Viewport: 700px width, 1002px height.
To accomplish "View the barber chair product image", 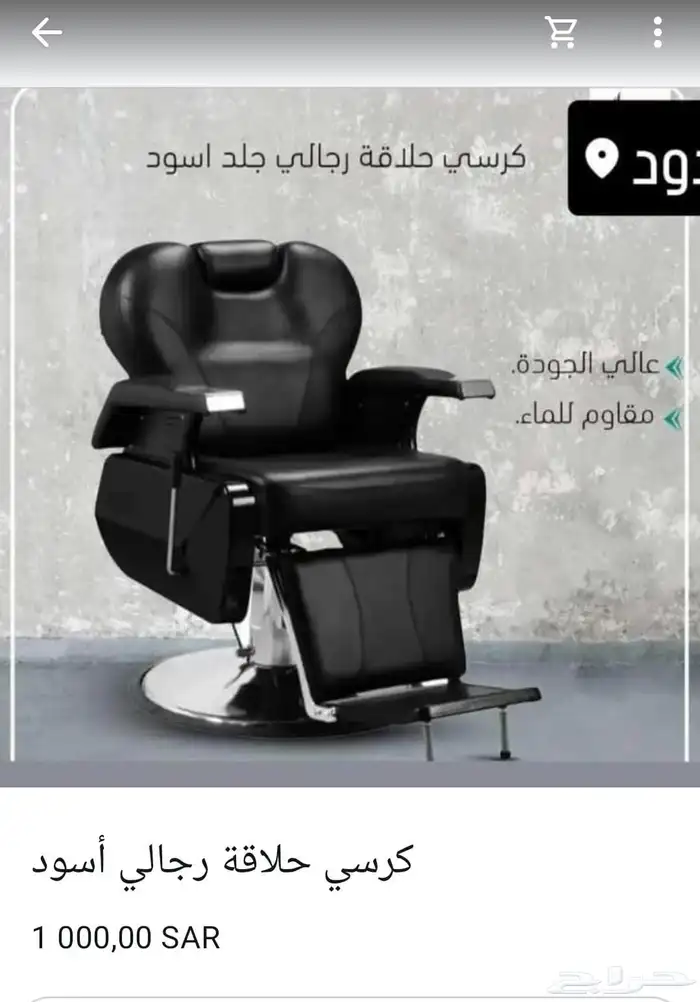I will coord(350,436).
